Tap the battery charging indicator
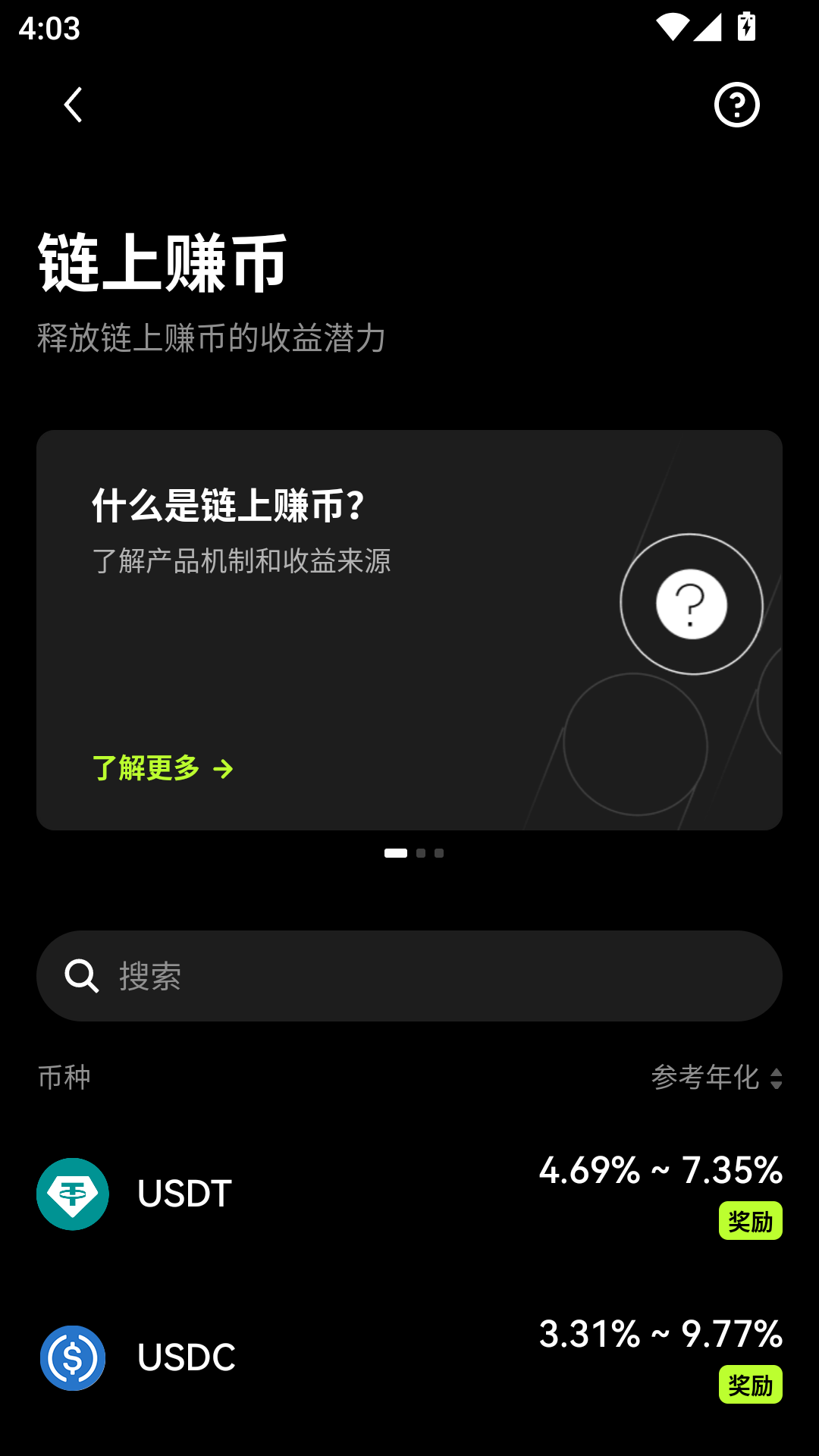819x1456 pixels. (x=745, y=25)
